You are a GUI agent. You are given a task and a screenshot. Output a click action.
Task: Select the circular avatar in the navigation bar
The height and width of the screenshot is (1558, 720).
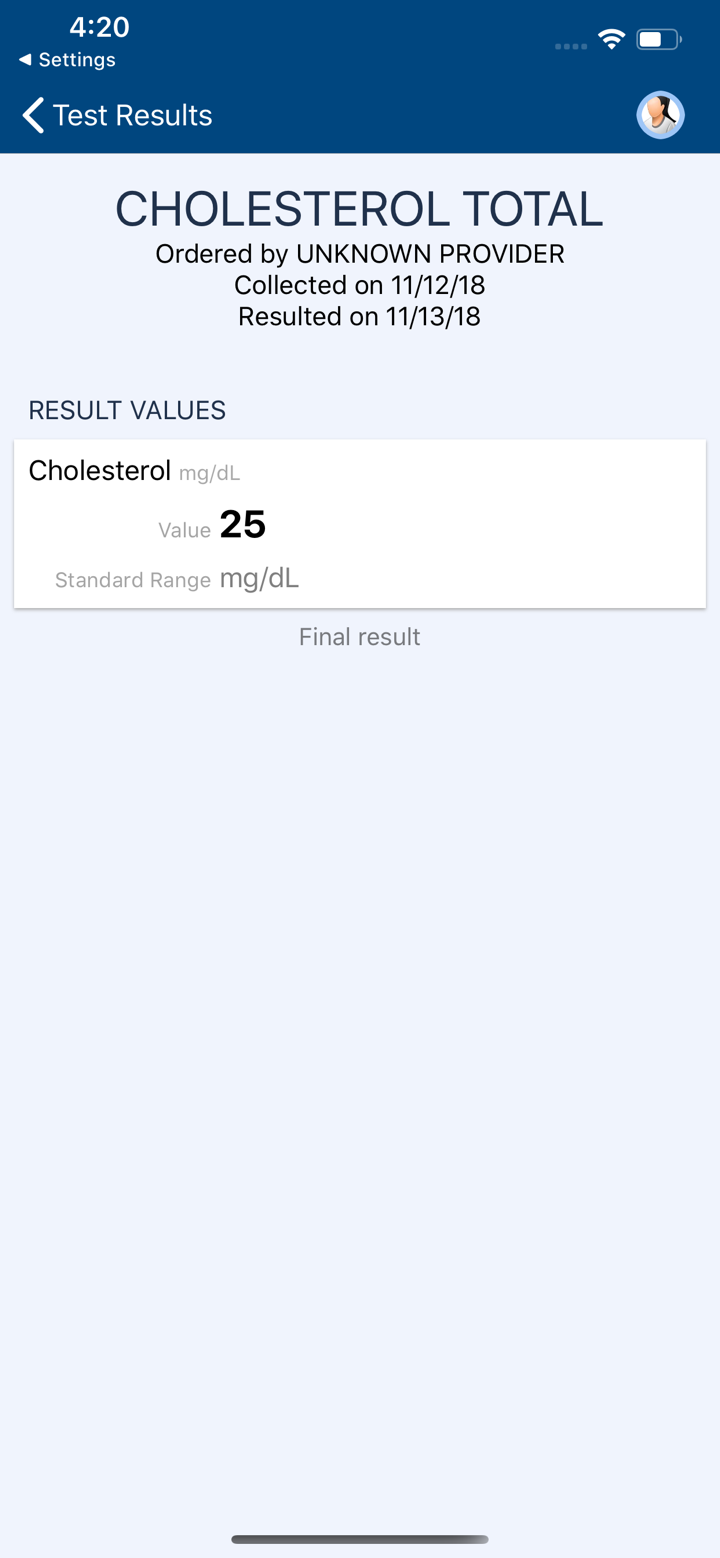point(660,115)
